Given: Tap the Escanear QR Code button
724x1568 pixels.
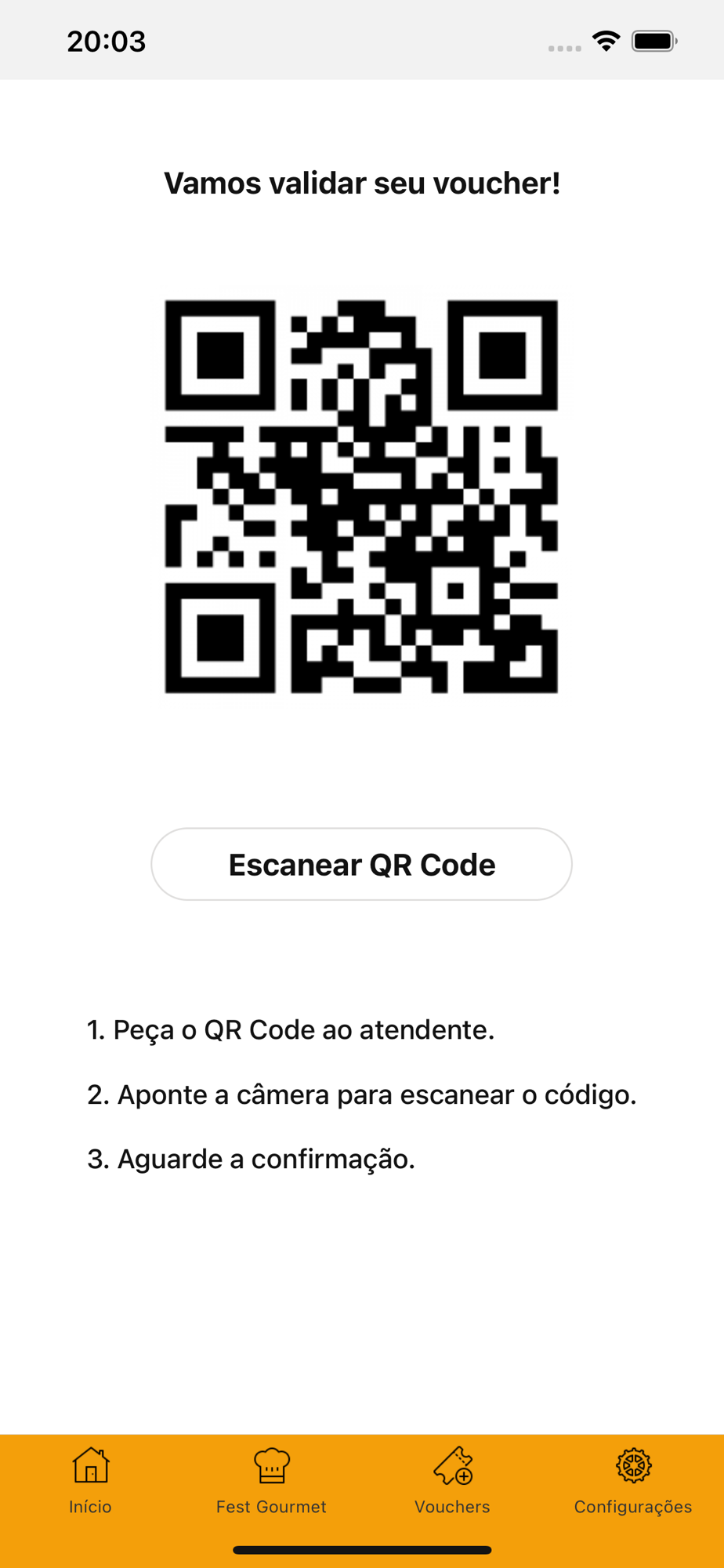Looking at the screenshot, I should click(x=361, y=864).
